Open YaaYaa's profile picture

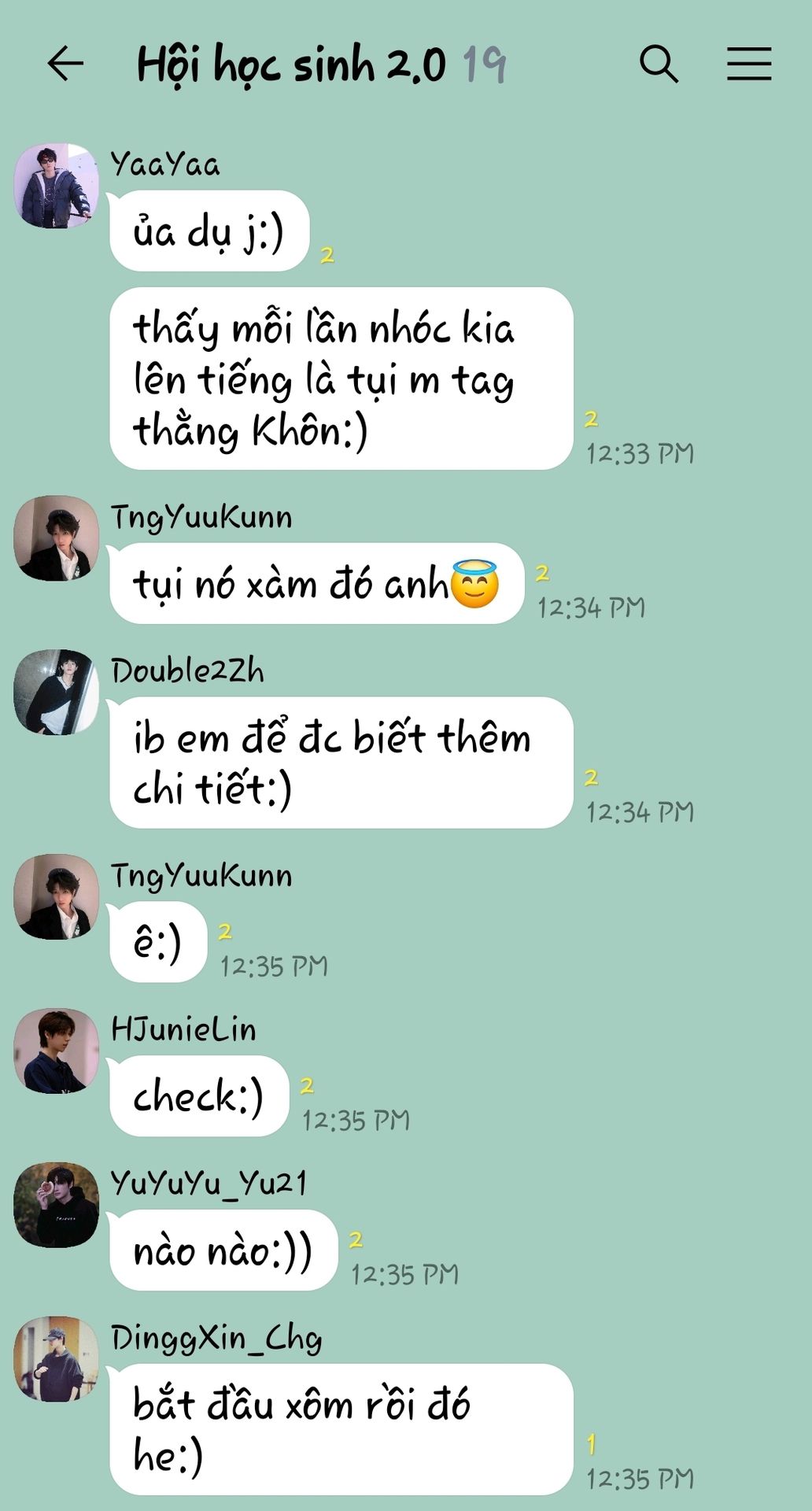[56, 187]
